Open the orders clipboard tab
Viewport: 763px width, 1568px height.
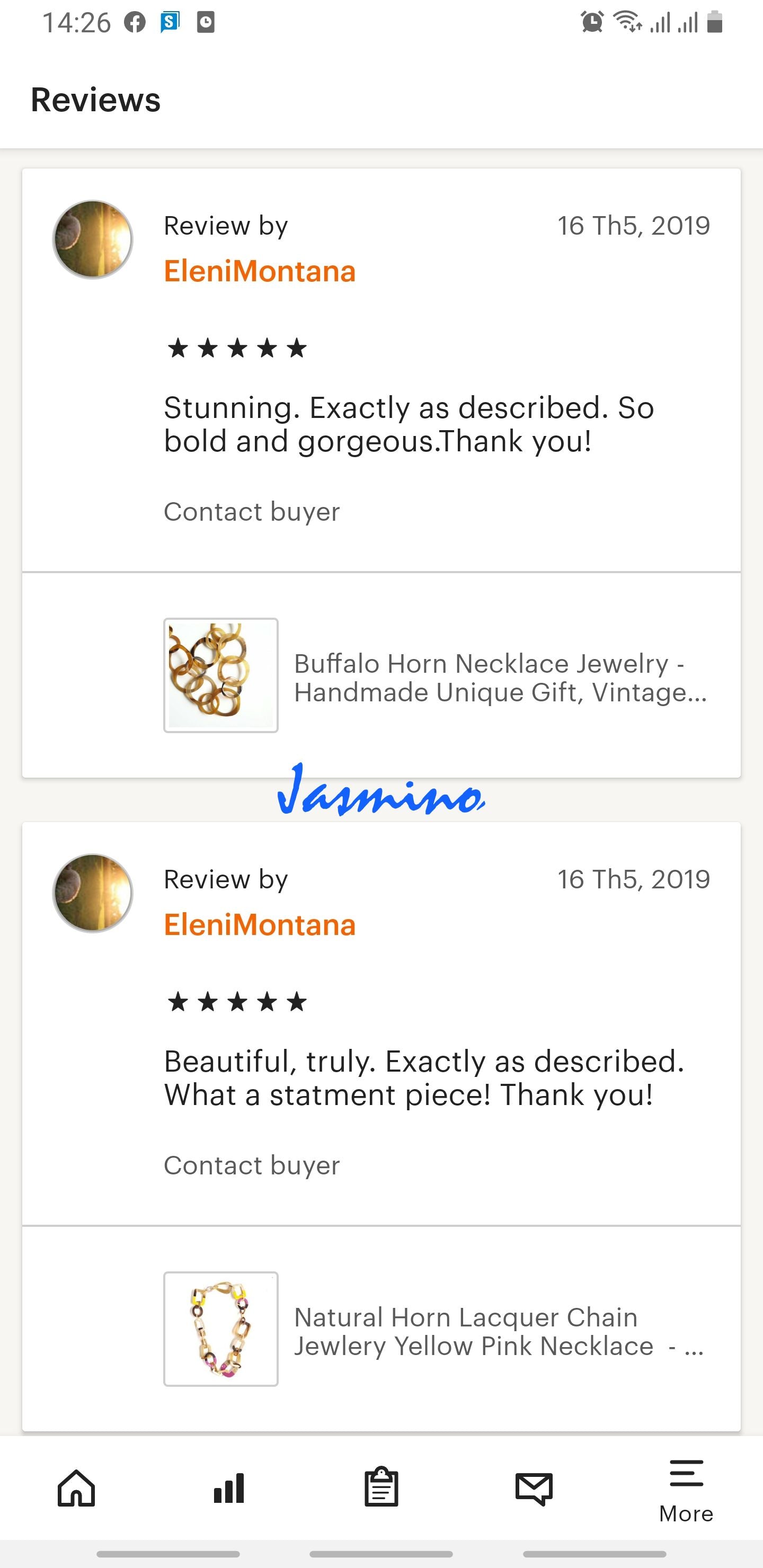(381, 1488)
